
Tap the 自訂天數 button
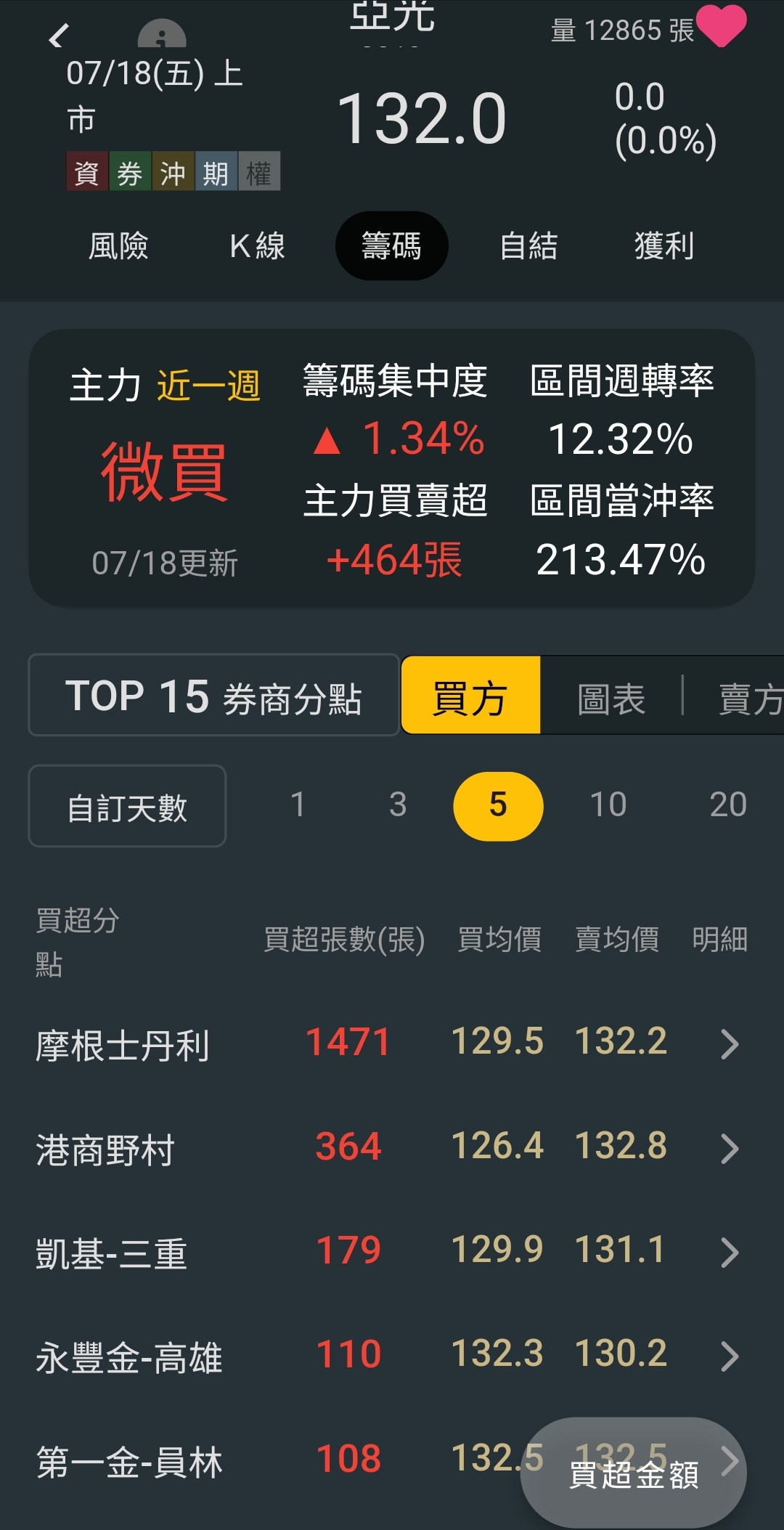pyautogui.click(x=127, y=806)
